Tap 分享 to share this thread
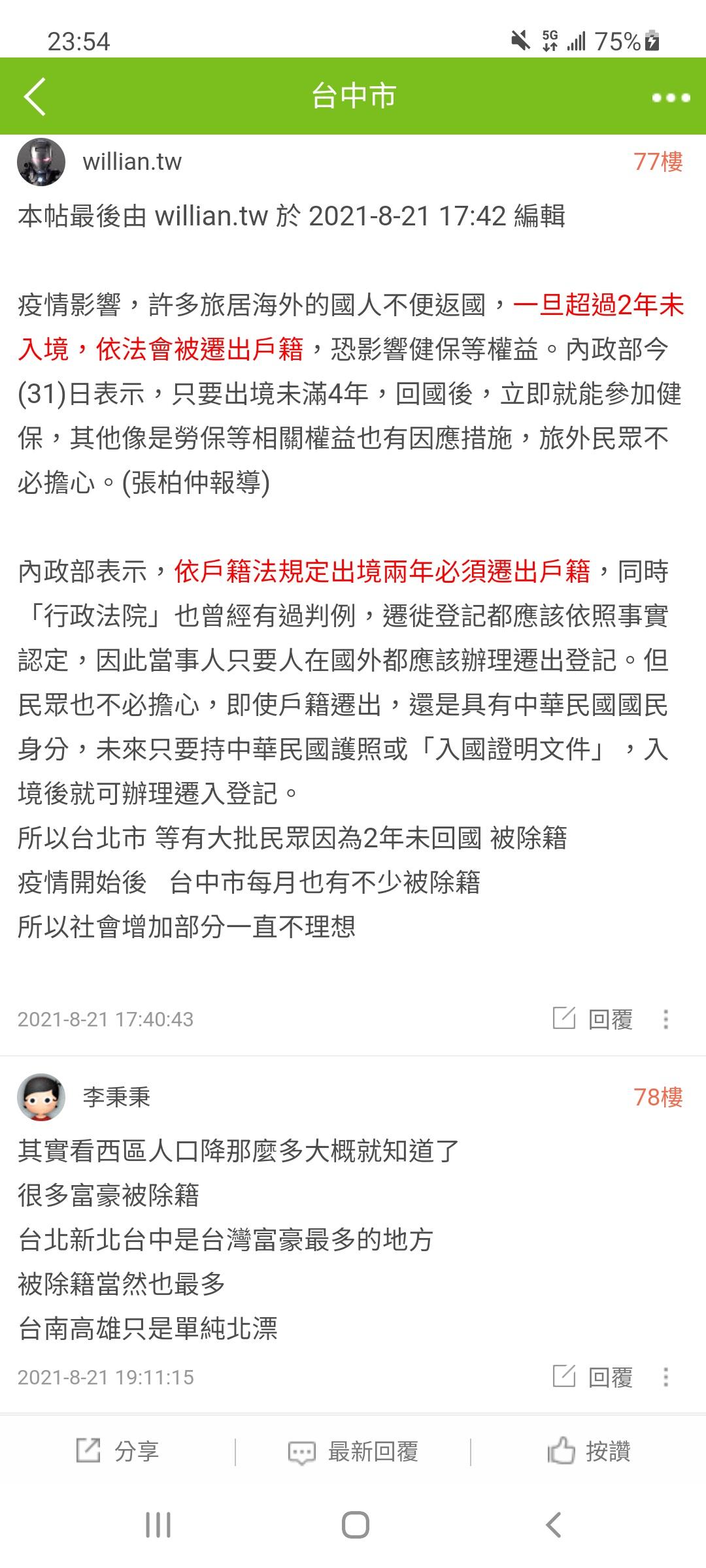The width and height of the screenshot is (706, 1568). (118, 1451)
